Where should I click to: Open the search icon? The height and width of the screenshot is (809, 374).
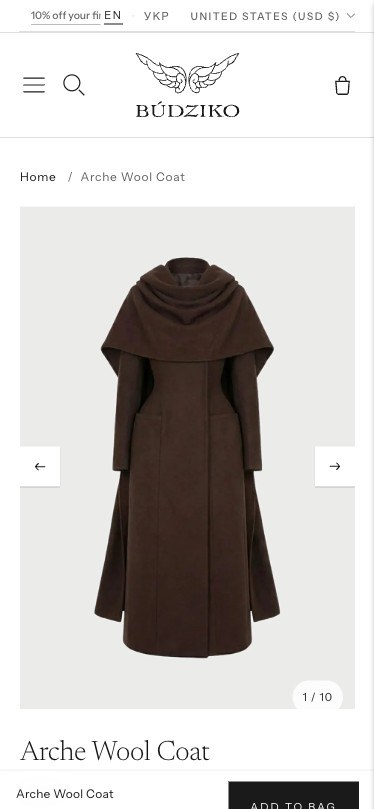click(73, 85)
